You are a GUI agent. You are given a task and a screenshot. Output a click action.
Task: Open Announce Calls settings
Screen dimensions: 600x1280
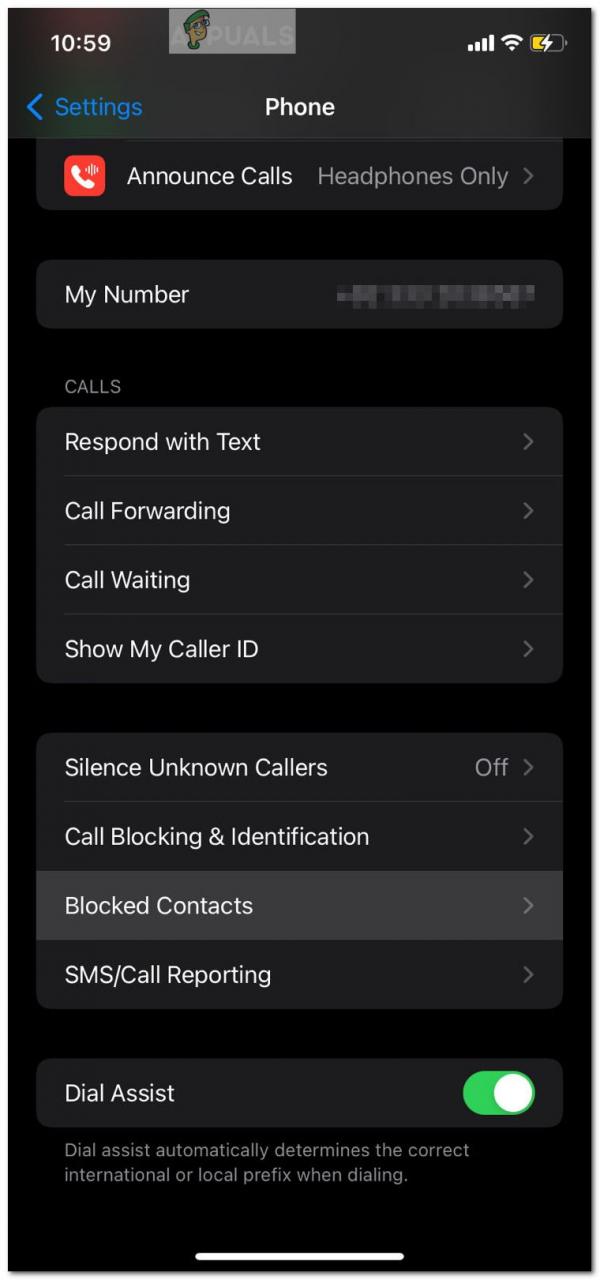(299, 177)
